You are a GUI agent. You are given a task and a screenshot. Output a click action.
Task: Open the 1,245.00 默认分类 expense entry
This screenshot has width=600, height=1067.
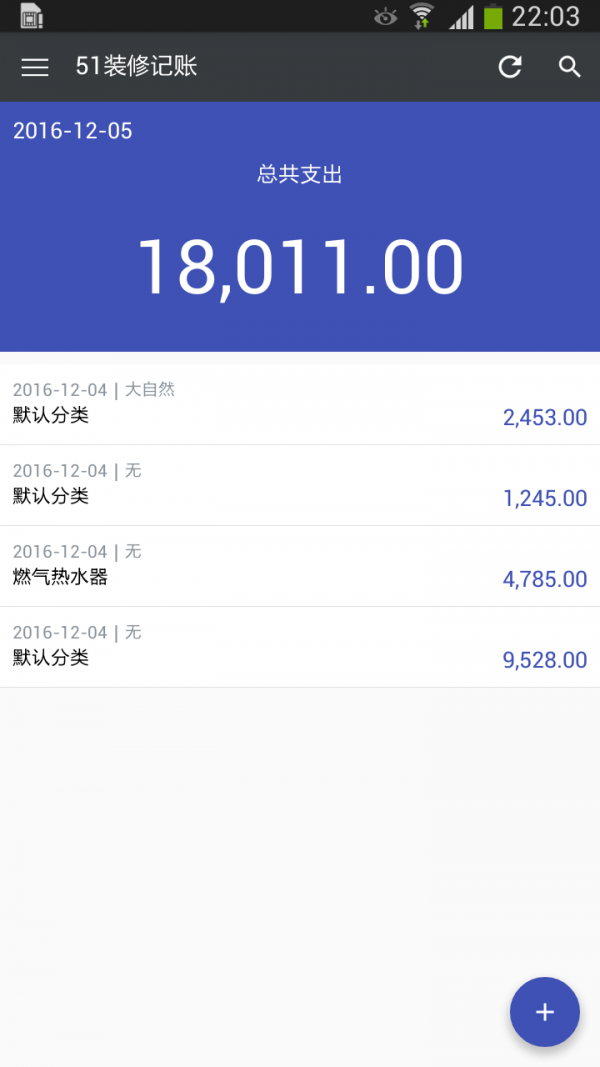click(300, 485)
